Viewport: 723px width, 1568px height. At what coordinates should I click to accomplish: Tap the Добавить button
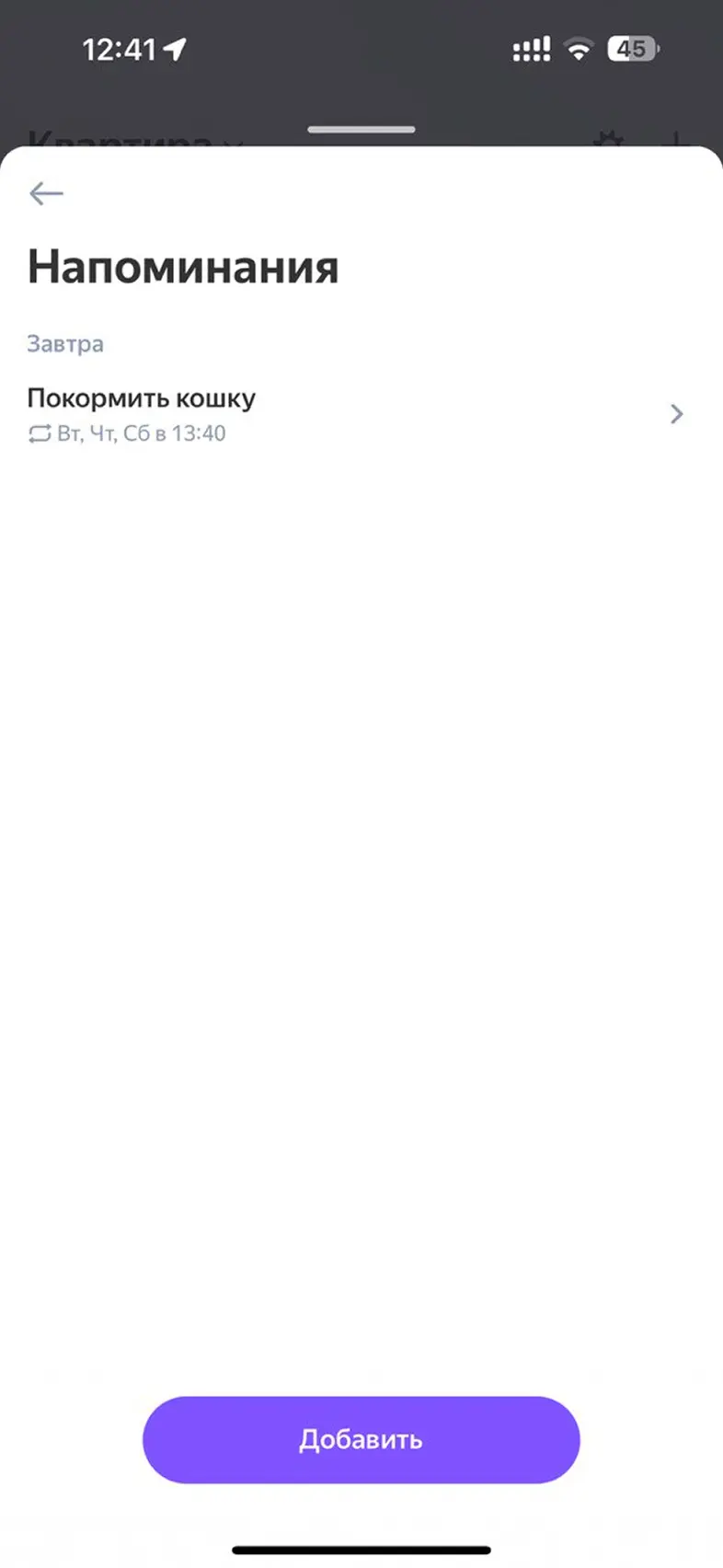[x=361, y=1439]
